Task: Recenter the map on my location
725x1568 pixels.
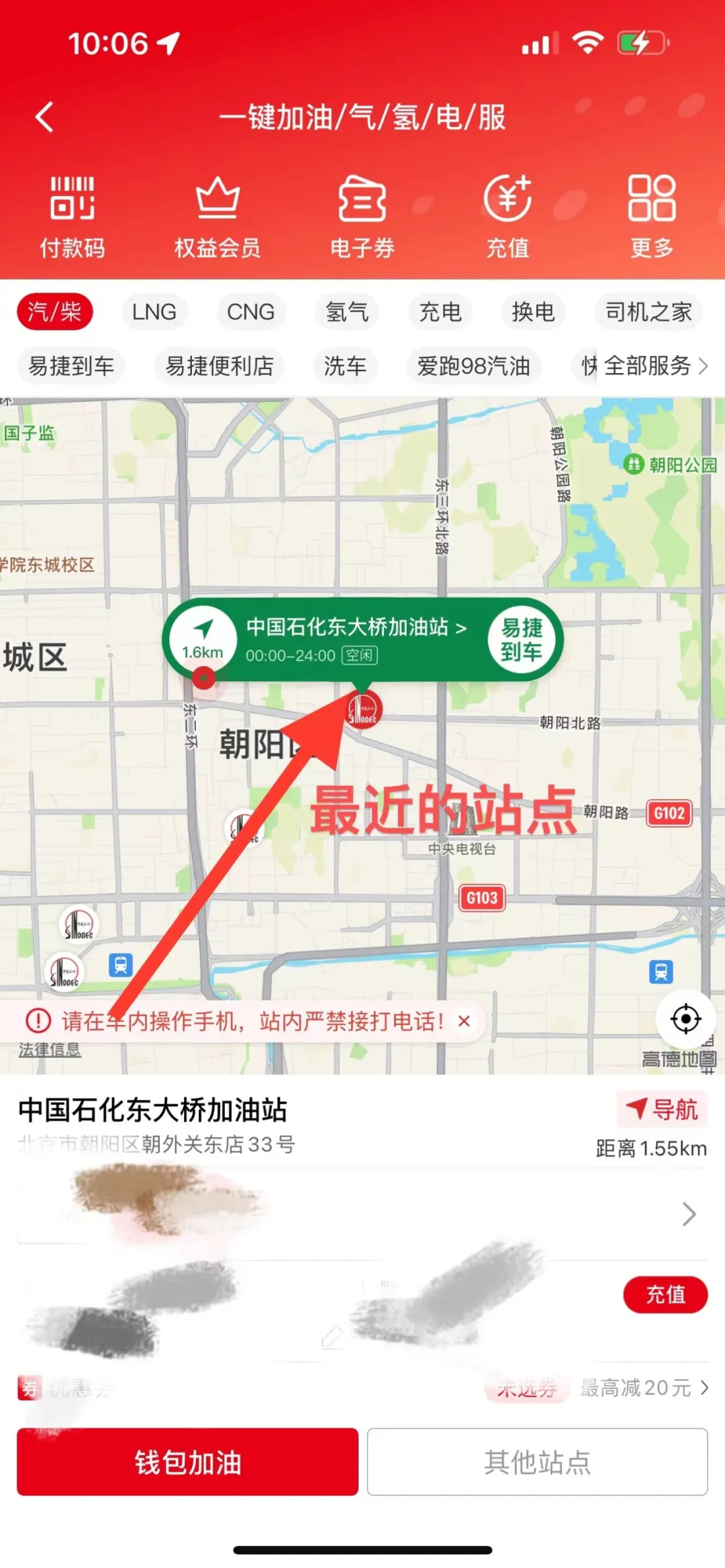Action: coord(686,1019)
